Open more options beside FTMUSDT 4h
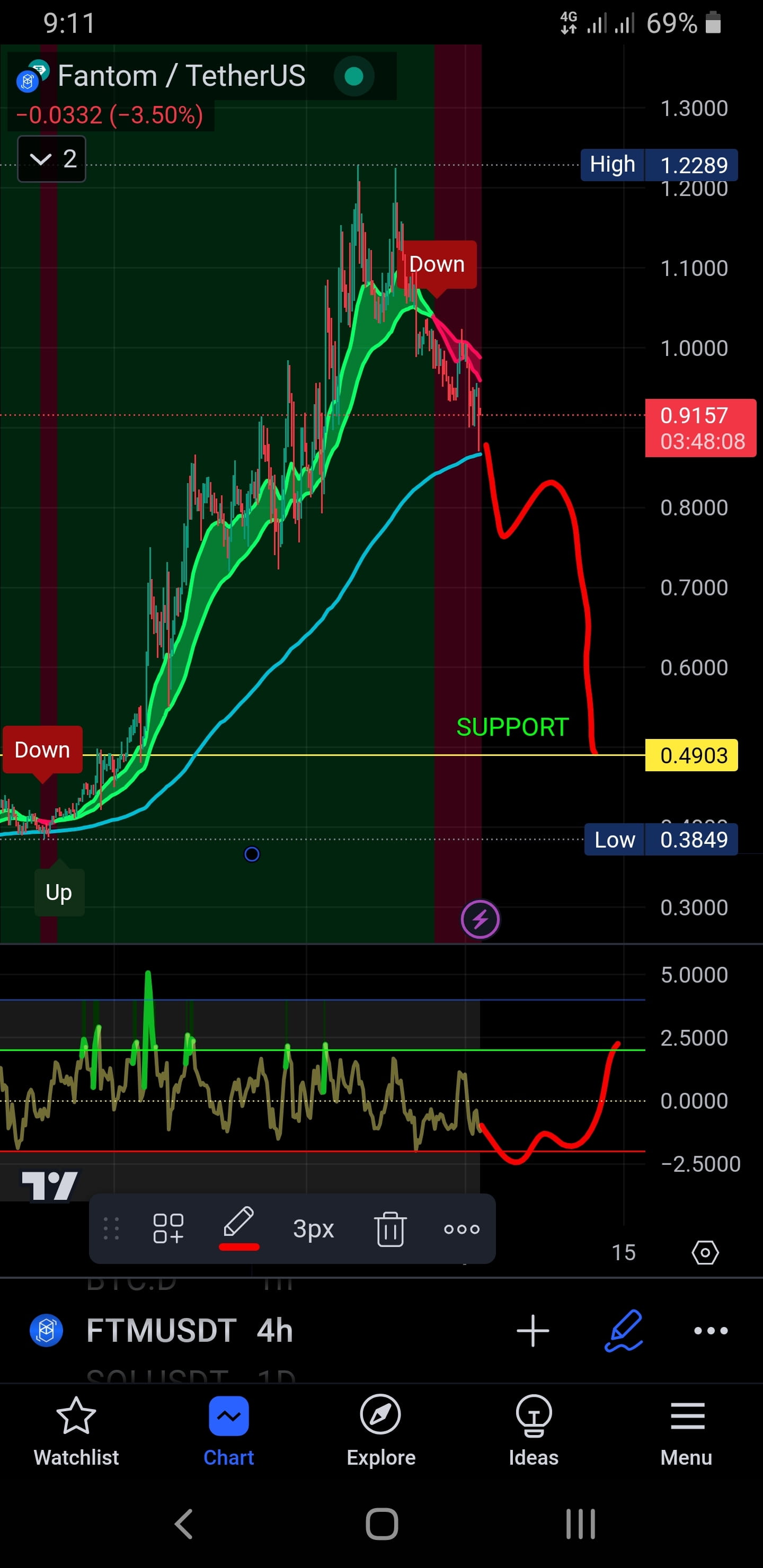The height and width of the screenshot is (1568, 763). point(709,1330)
